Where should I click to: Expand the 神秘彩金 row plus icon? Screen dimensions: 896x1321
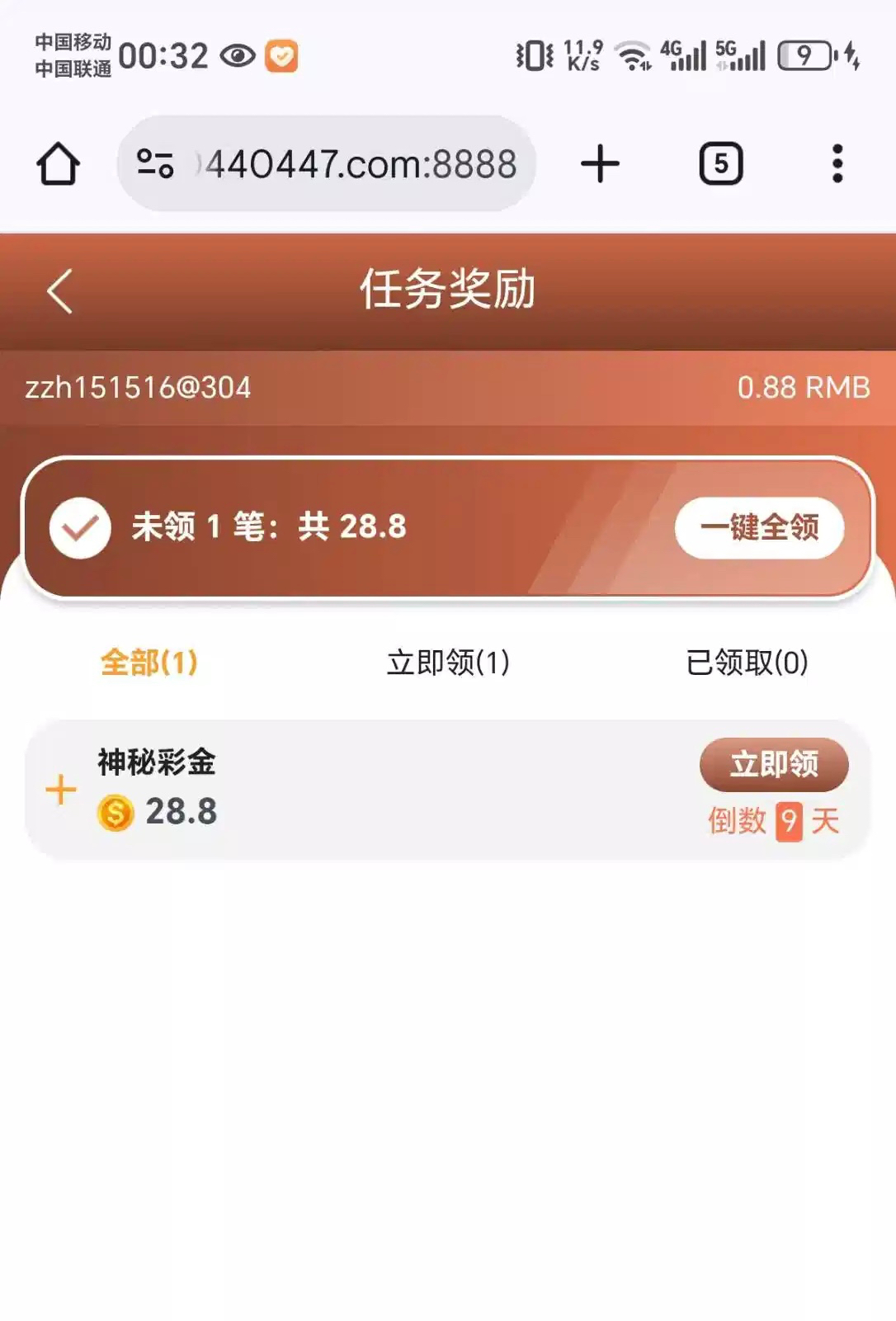pos(60,790)
